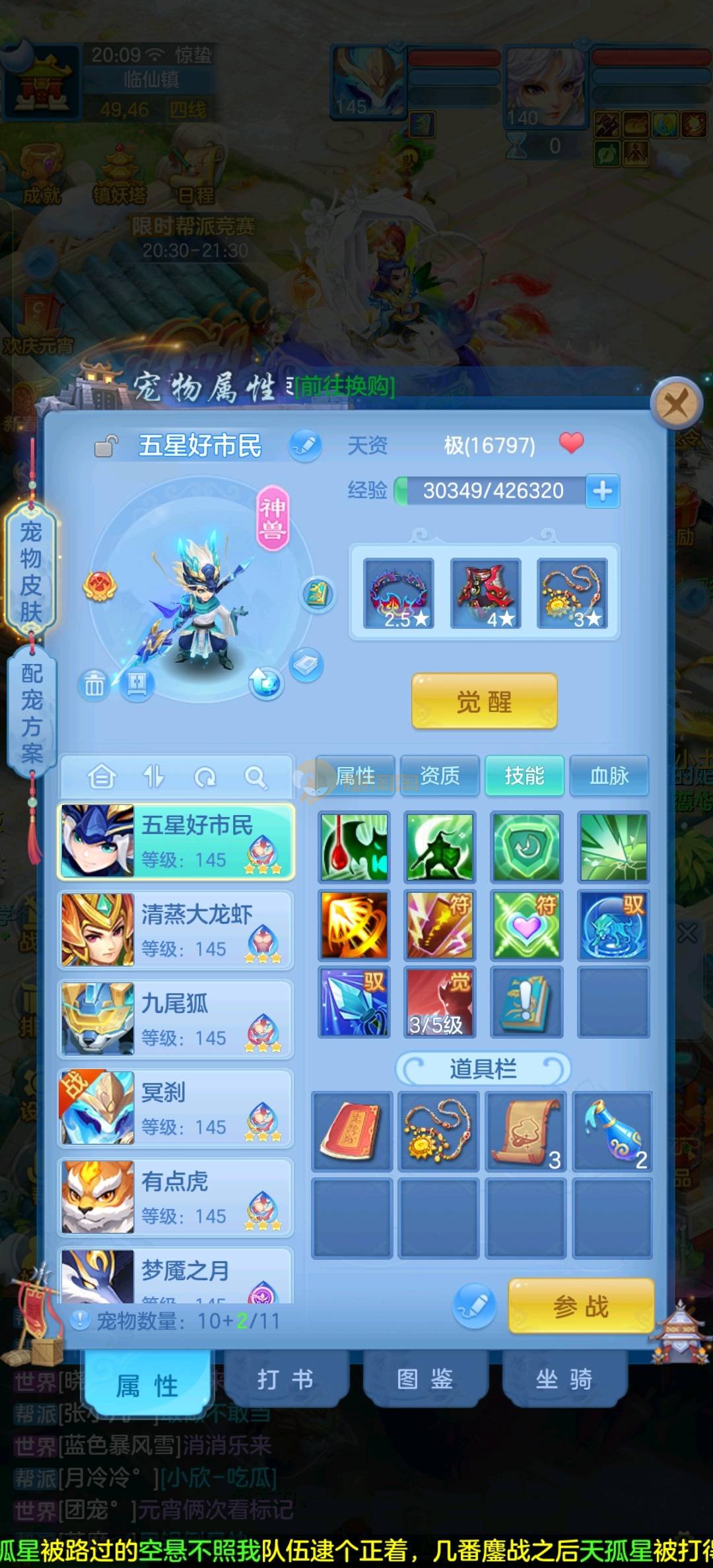Open the 配宠方案 side tab
The height and width of the screenshot is (1568, 713).
coord(31,713)
